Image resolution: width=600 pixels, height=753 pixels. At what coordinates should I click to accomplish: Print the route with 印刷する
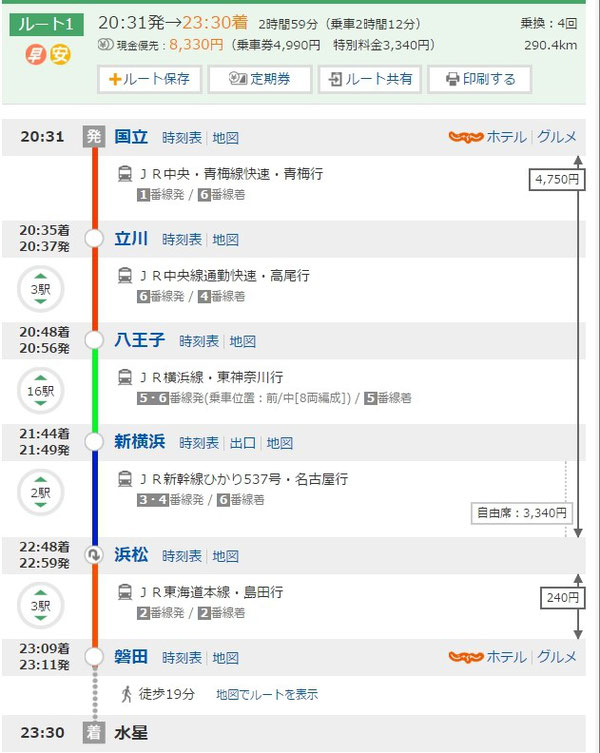(479, 79)
